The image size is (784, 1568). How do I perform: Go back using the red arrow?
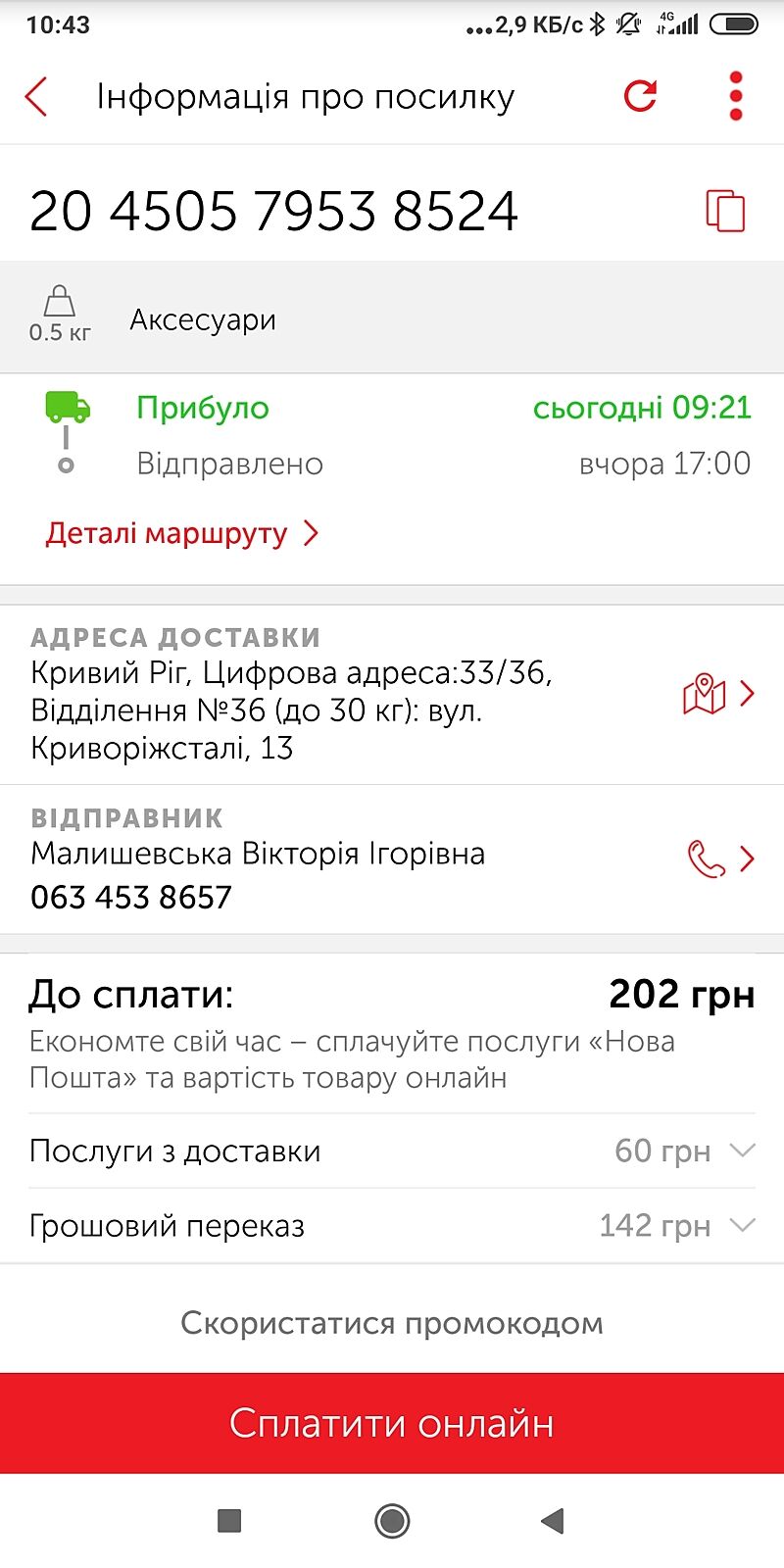[36, 96]
